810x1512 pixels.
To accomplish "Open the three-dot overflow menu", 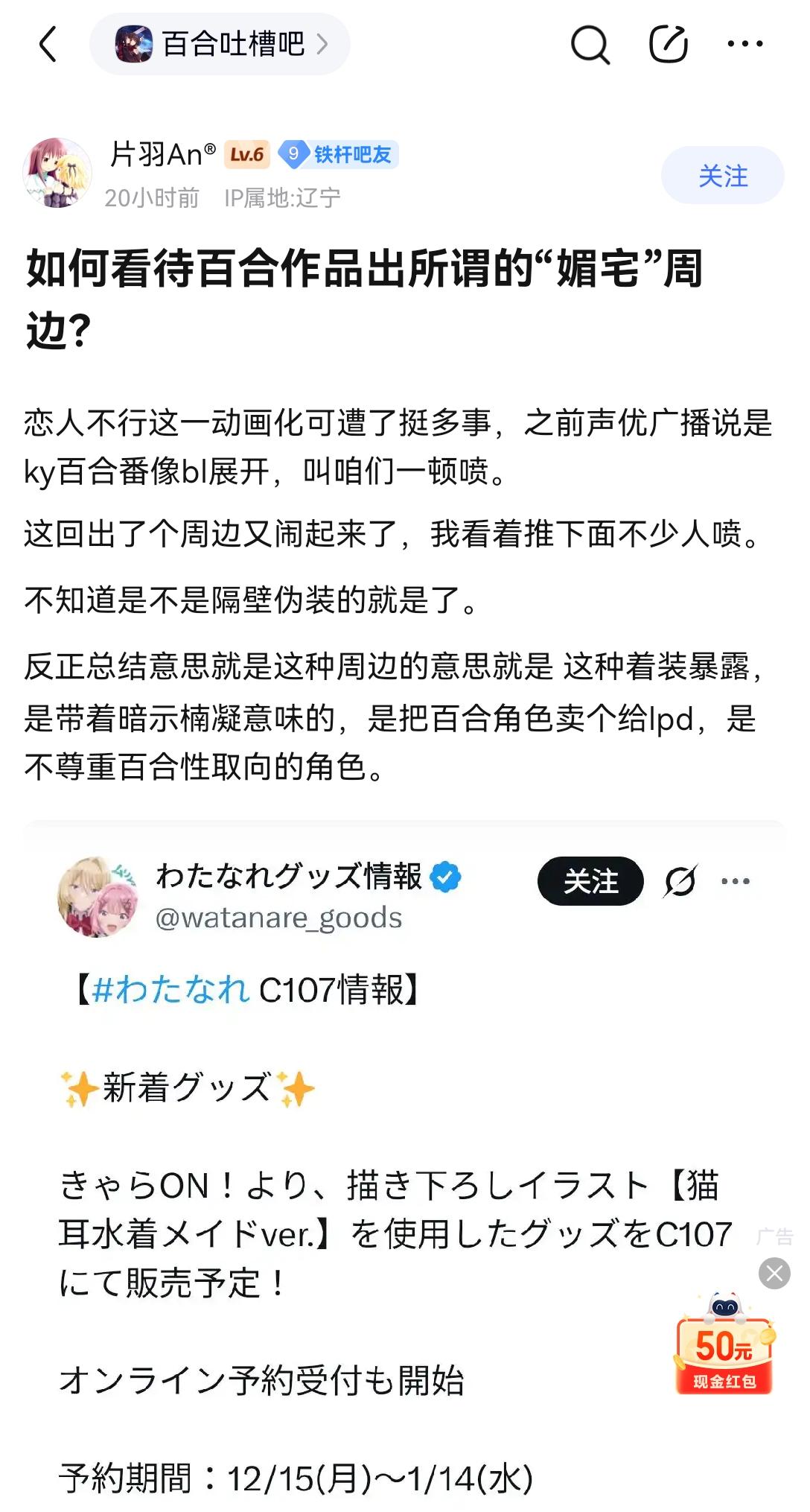I will coord(745,44).
